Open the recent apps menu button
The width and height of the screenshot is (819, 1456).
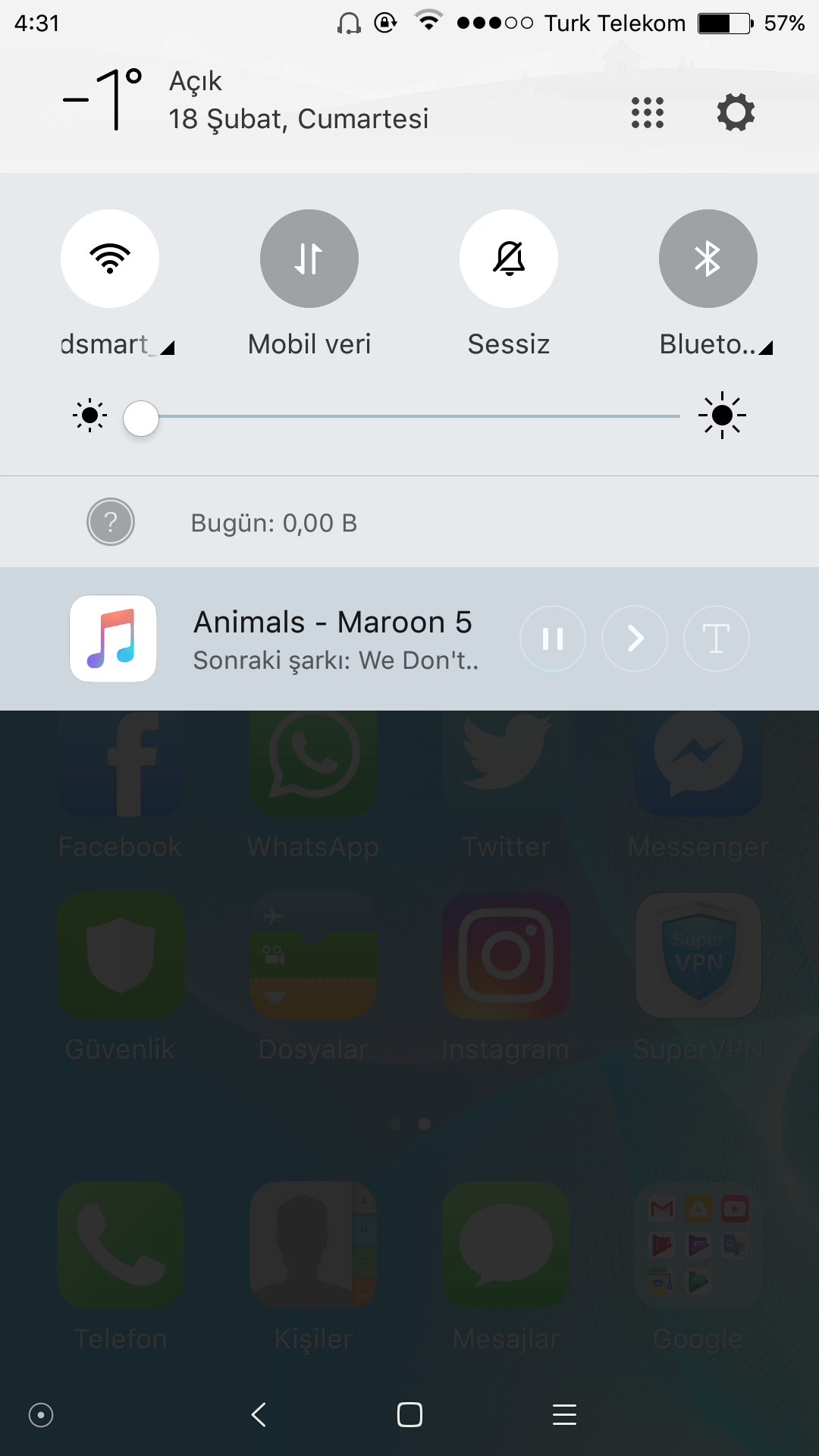564,1414
